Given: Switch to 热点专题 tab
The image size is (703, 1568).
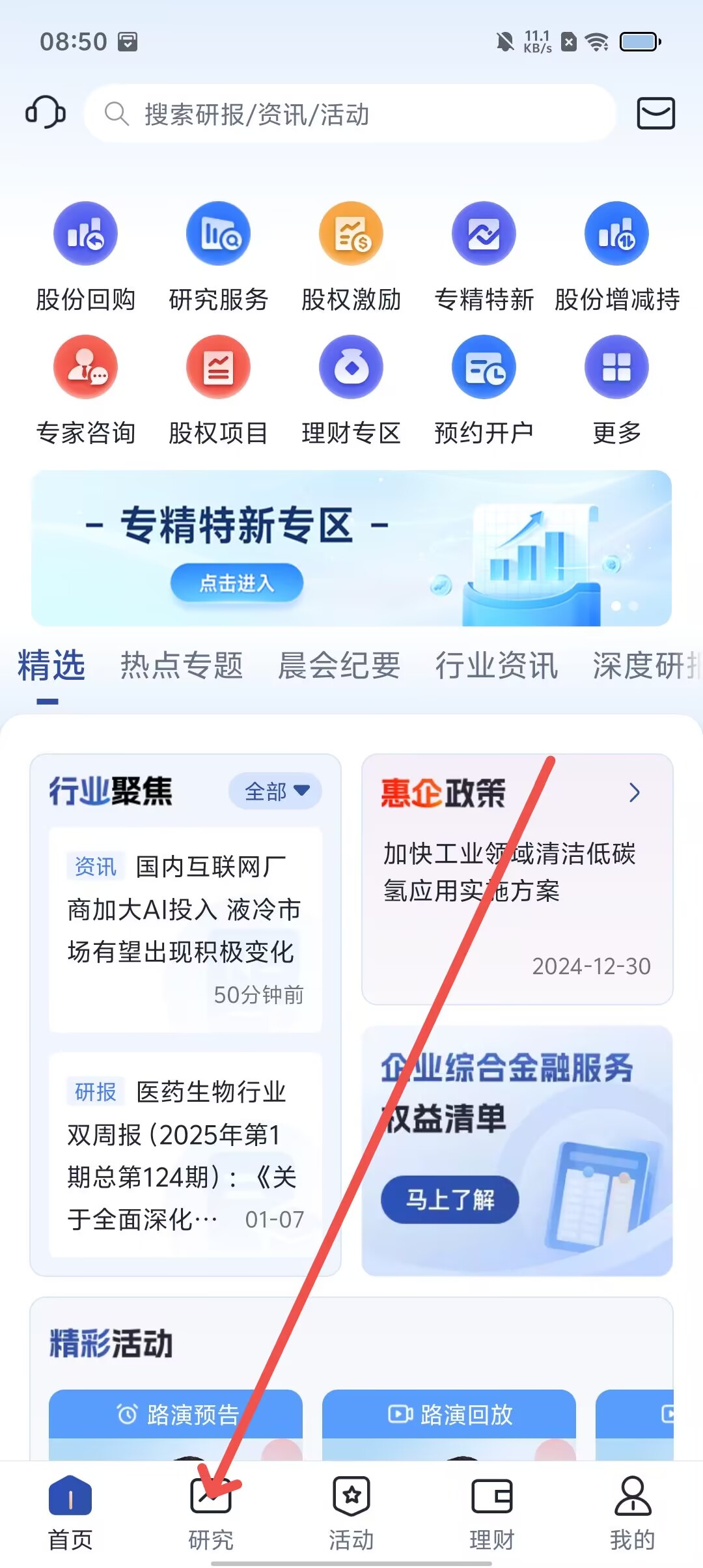Looking at the screenshot, I should (182, 665).
